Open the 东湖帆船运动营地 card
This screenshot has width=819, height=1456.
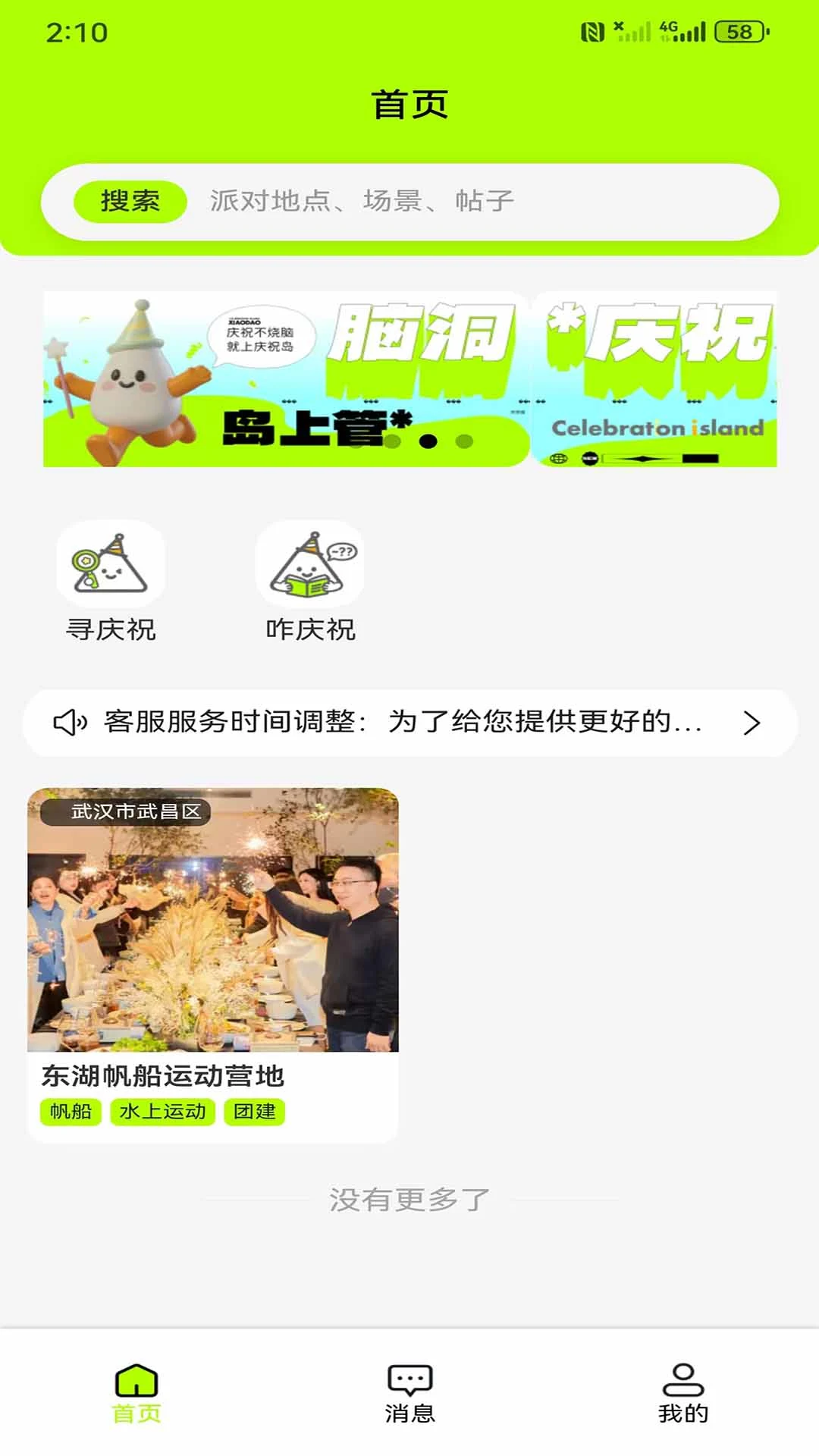tap(213, 963)
